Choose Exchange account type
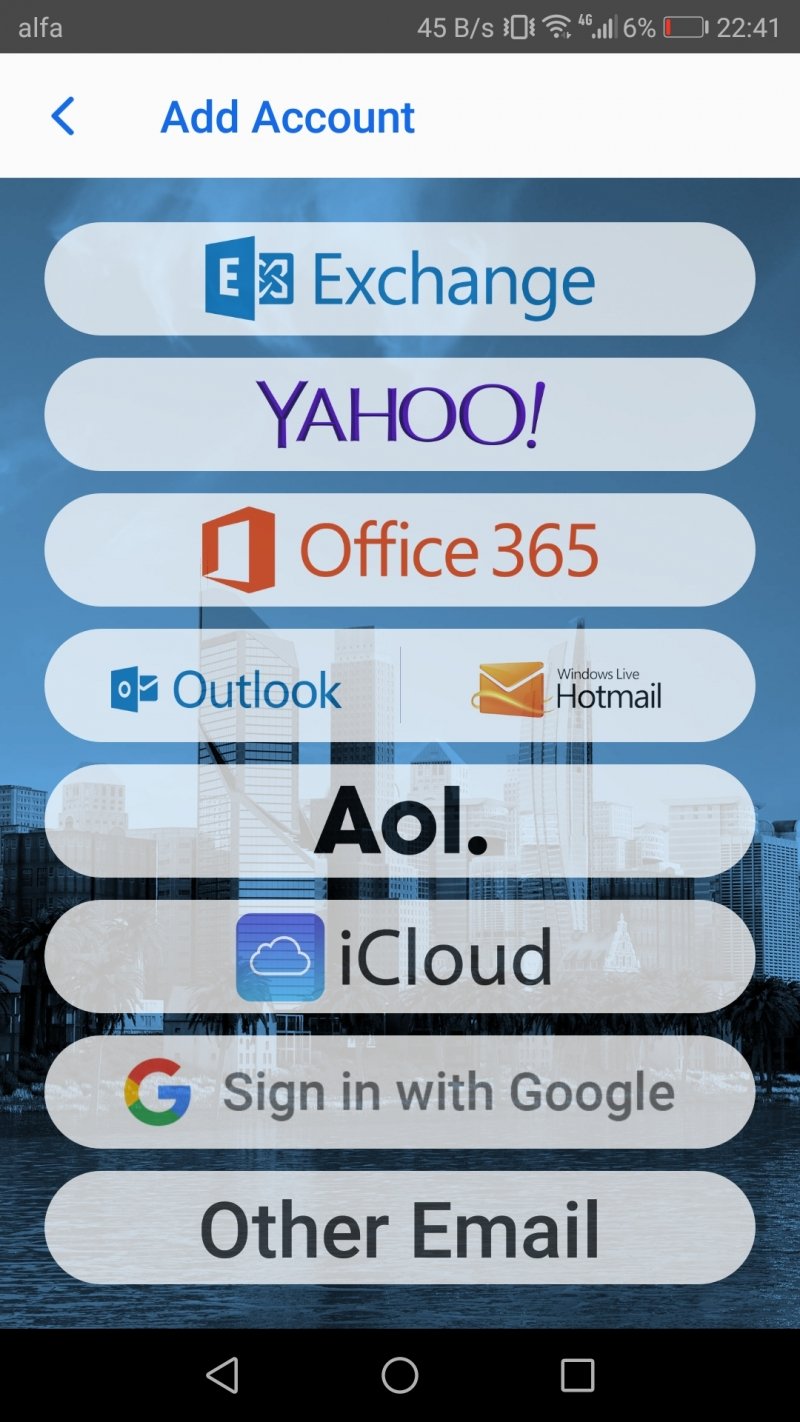Image resolution: width=800 pixels, height=1422 pixels. pyautogui.click(x=400, y=279)
